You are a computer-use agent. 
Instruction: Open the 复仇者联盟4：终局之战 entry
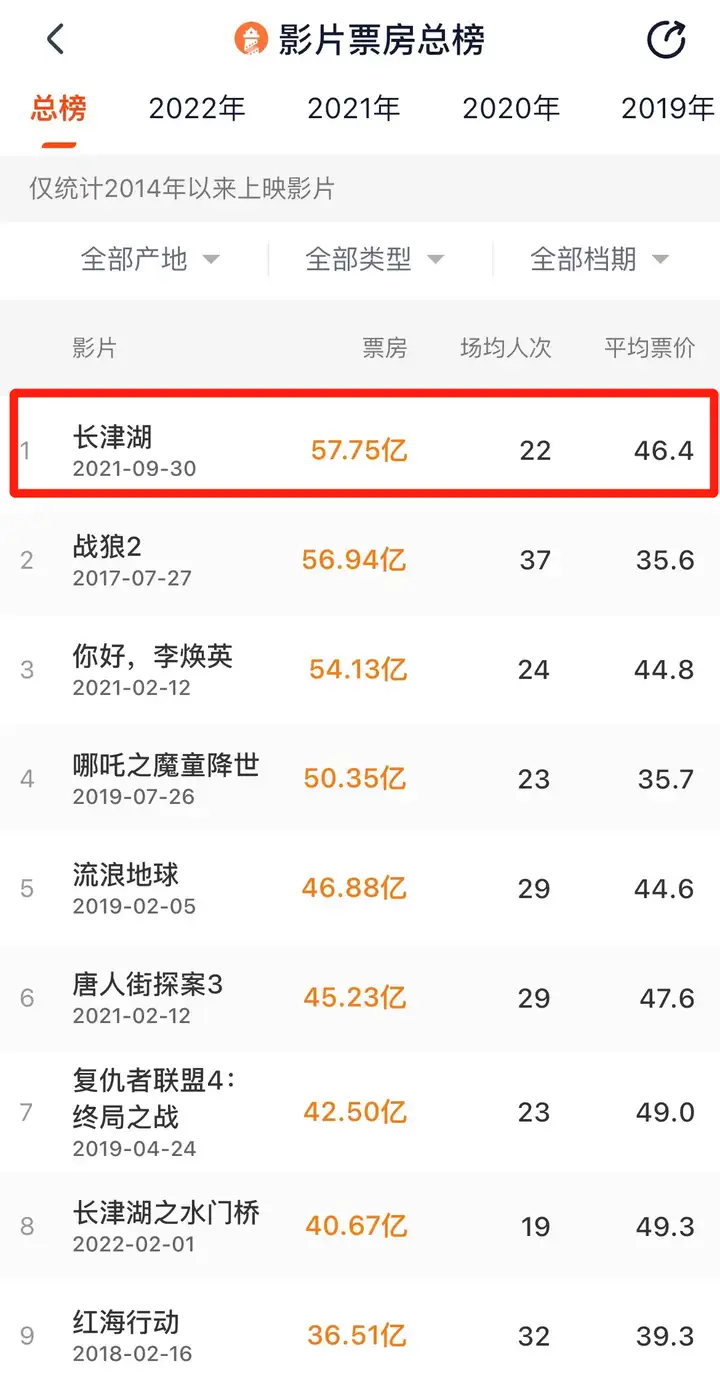pos(360,1112)
